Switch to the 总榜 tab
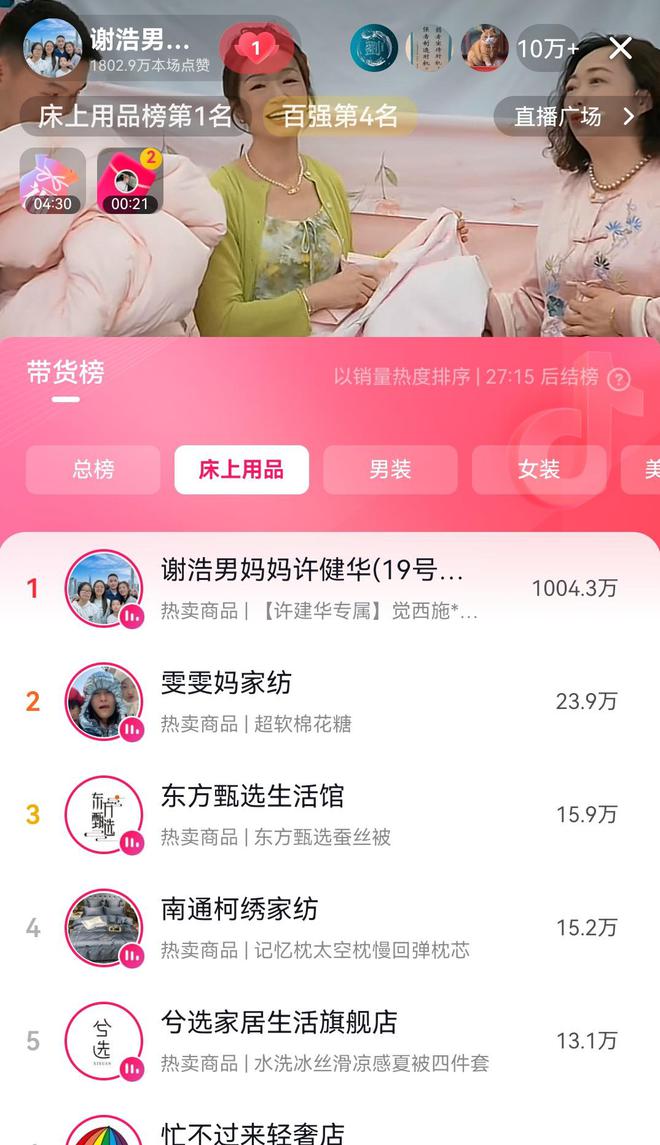Viewport: 660px width, 1145px height. 93,470
